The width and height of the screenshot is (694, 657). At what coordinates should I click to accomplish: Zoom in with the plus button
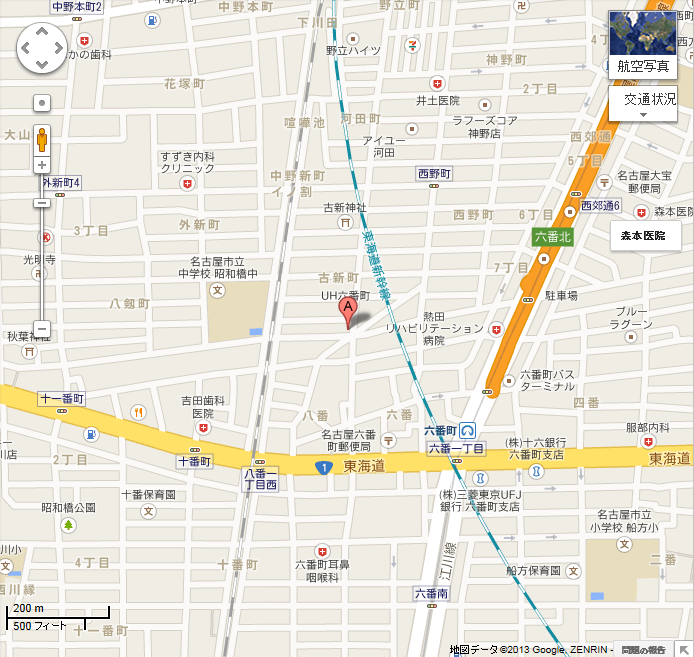(42, 165)
